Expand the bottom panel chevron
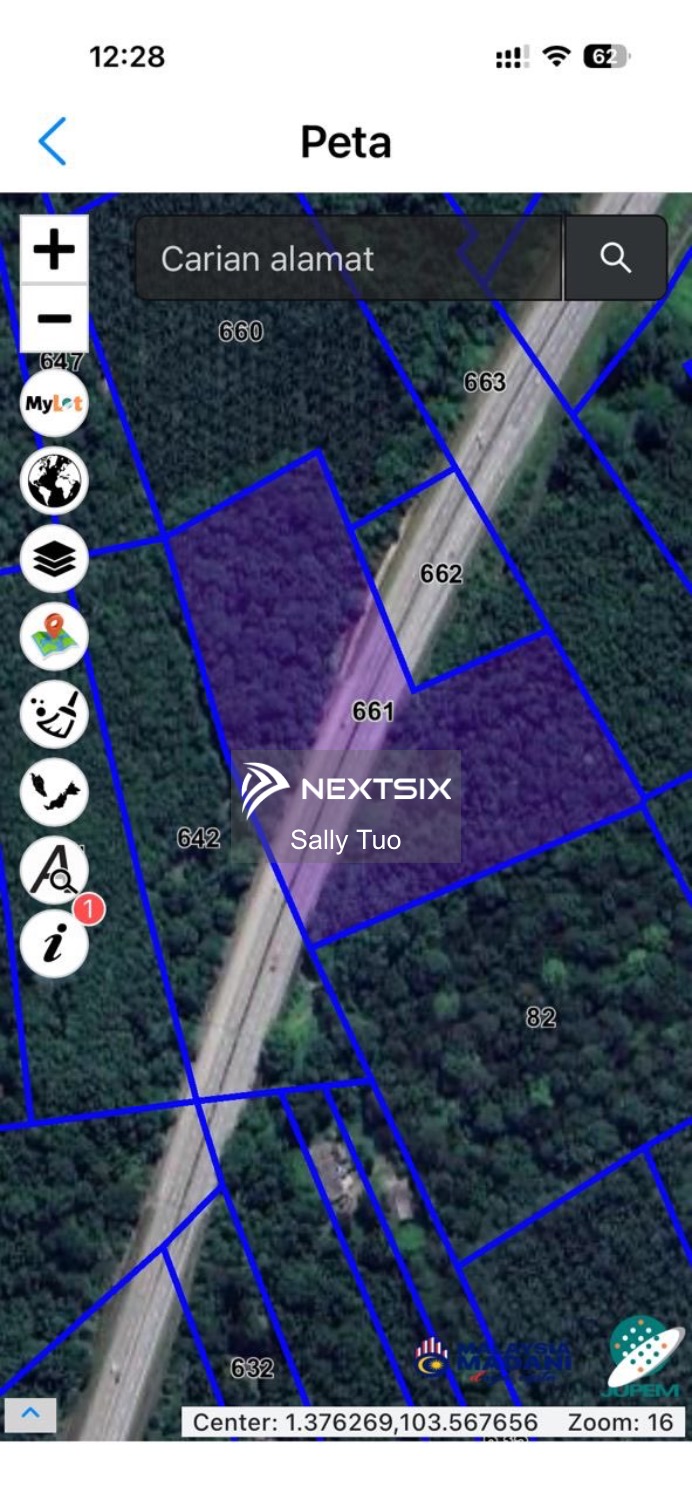The image size is (692, 1500). point(30,1414)
